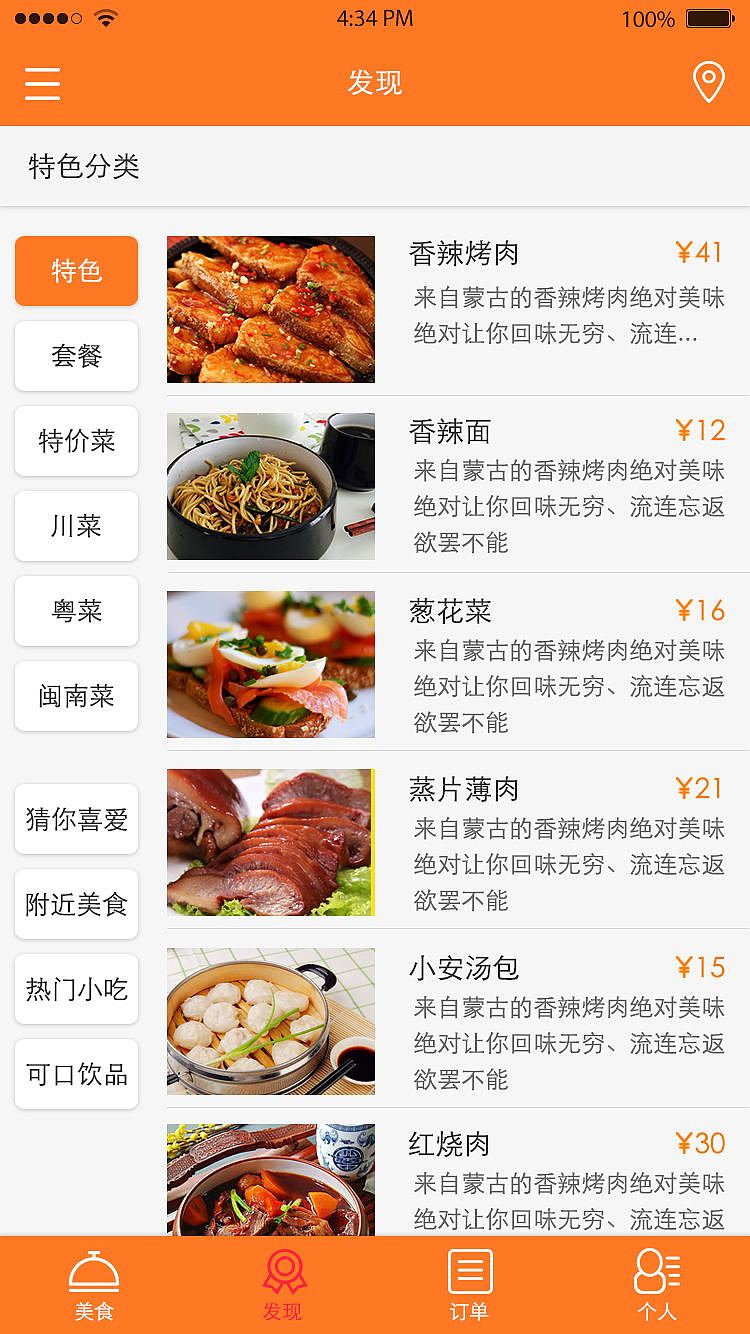Image resolution: width=750 pixels, height=1334 pixels.
Task: Click the location pin icon
Action: tap(708, 82)
